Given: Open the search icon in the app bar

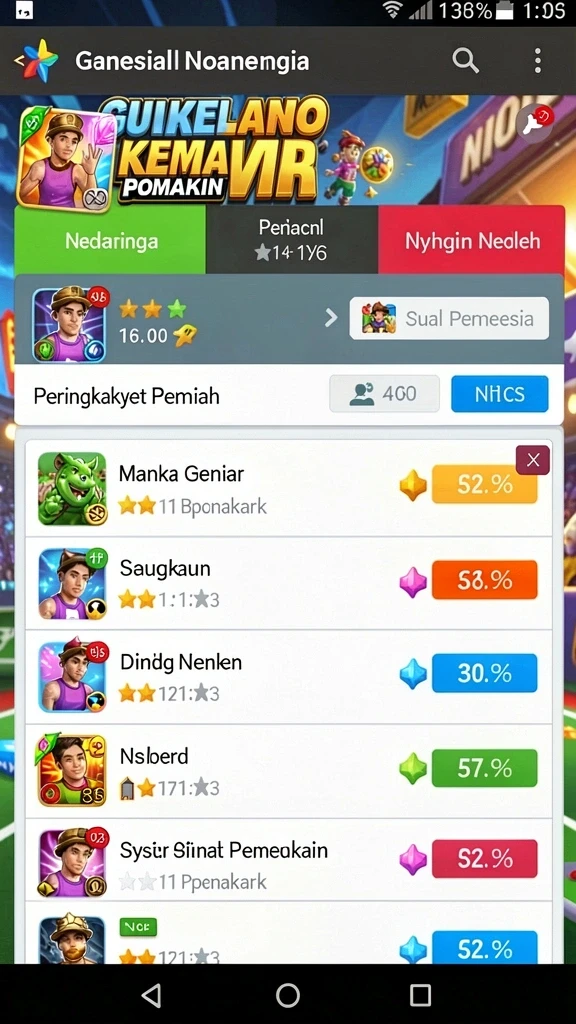Looking at the screenshot, I should coord(466,61).
